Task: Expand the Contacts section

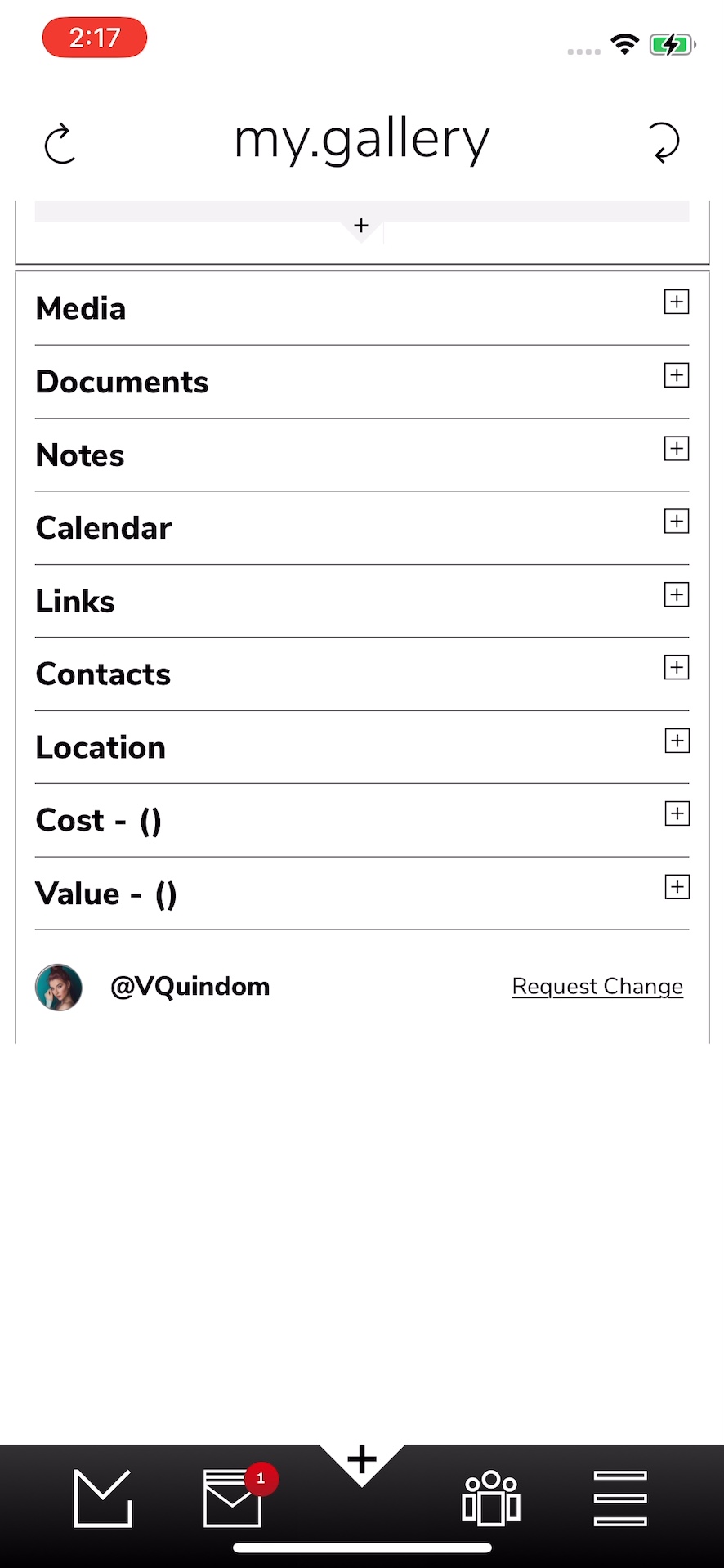Action: tap(676, 667)
